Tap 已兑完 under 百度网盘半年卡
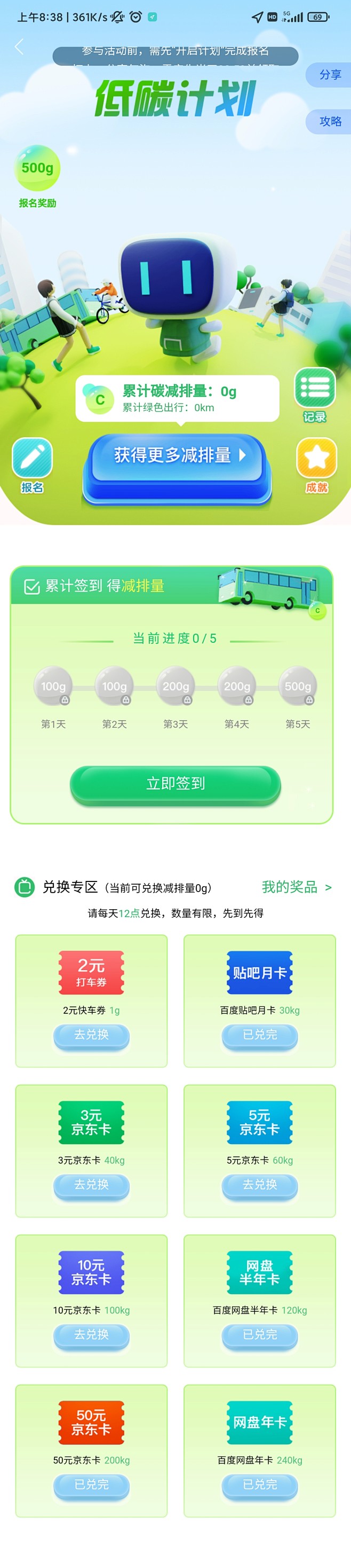Screen dimensions: 351x1568 (260, 1334)
